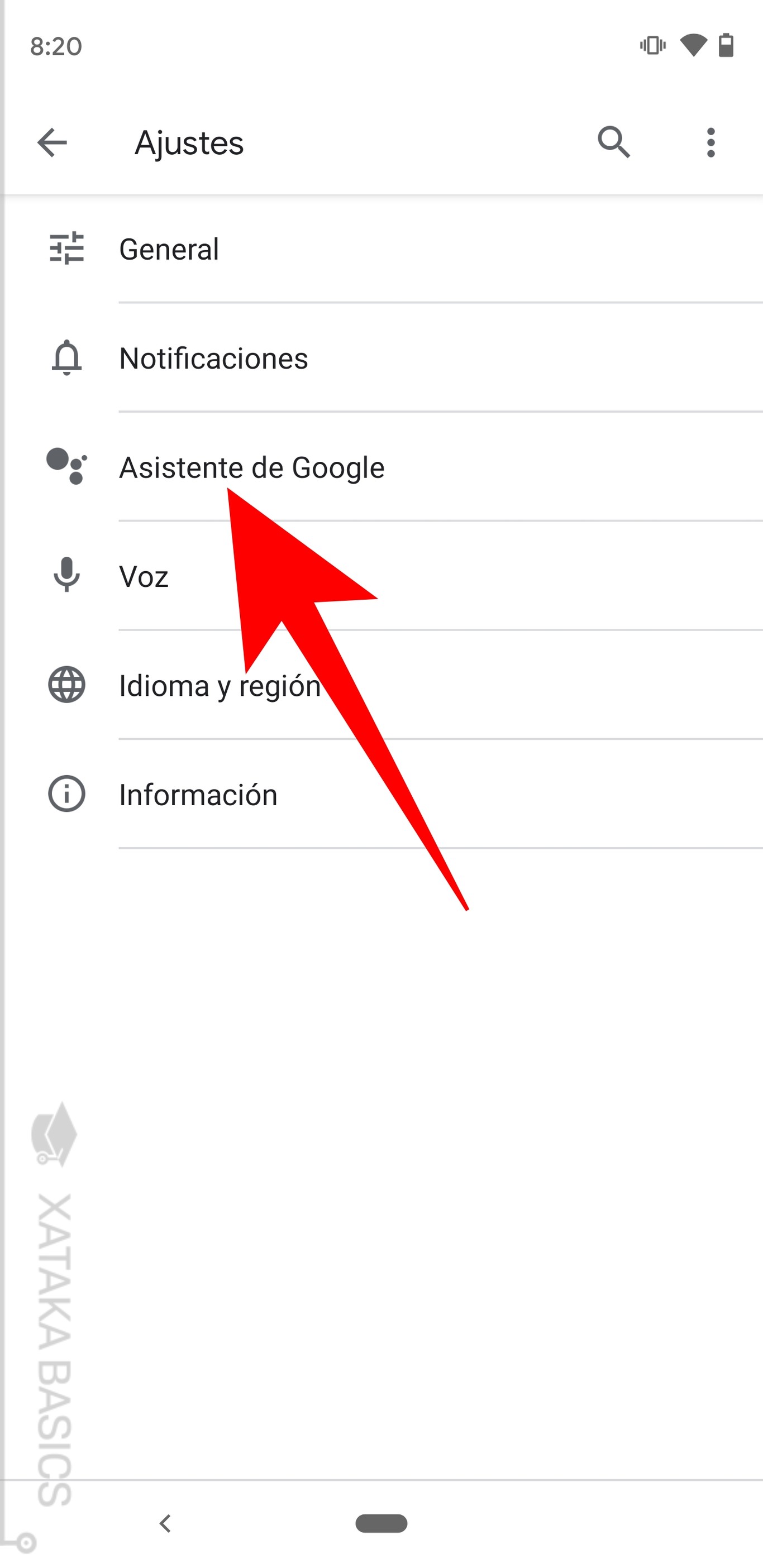The height and width of the screenshot is (1568, 763).
Task: Tap the battery icon in status bar
Action: pyautogui.click(x=728, y=45)
